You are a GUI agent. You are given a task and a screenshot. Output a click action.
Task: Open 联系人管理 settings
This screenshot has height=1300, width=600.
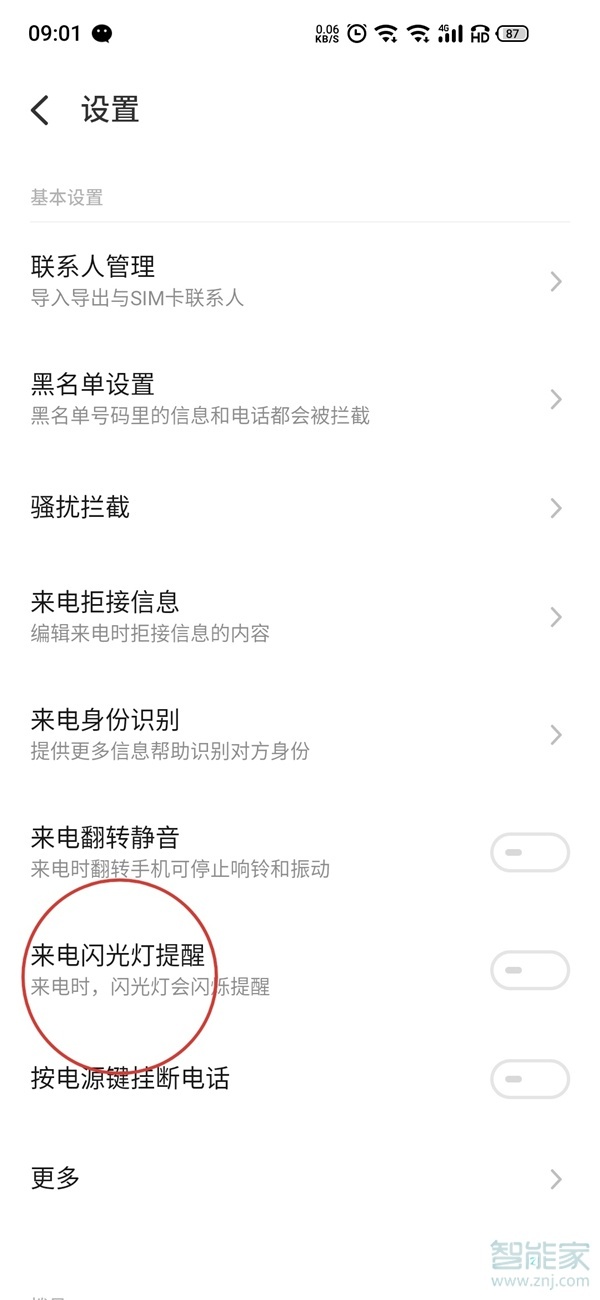[x=300, y=281]
